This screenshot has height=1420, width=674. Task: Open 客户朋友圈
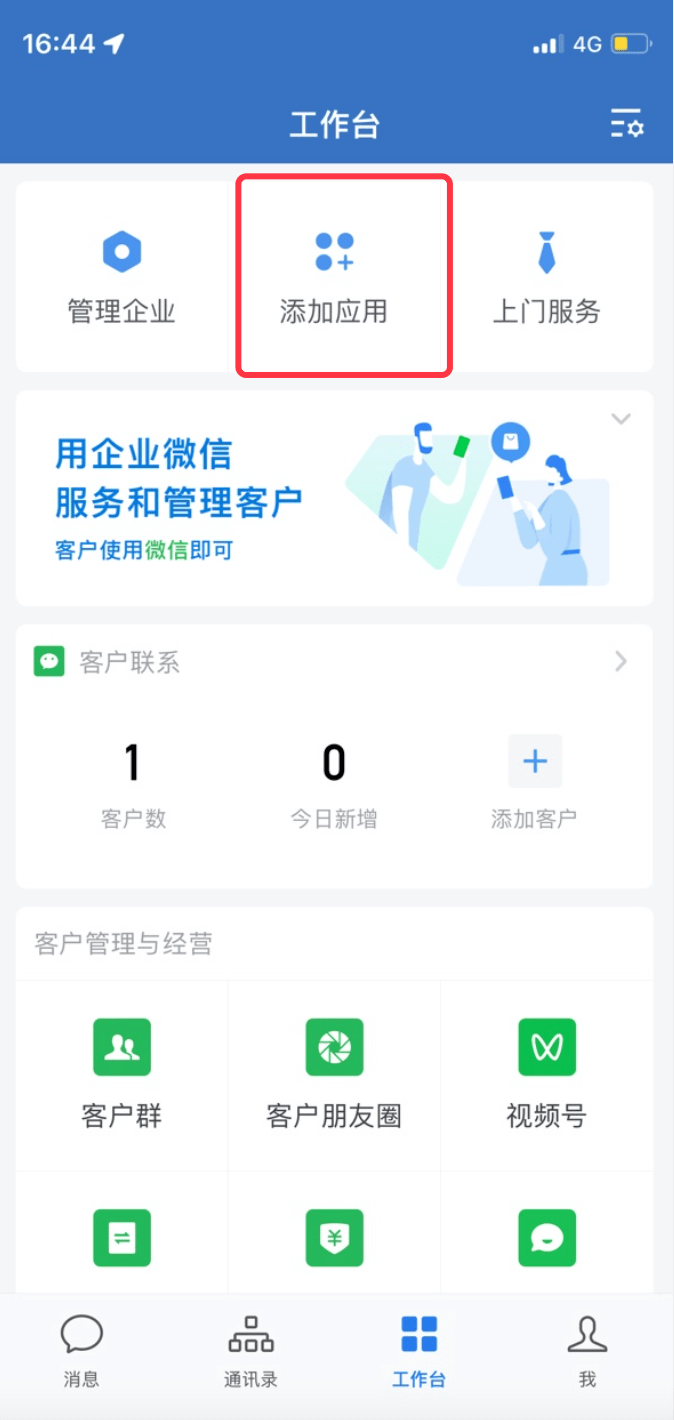point(334,1073)
